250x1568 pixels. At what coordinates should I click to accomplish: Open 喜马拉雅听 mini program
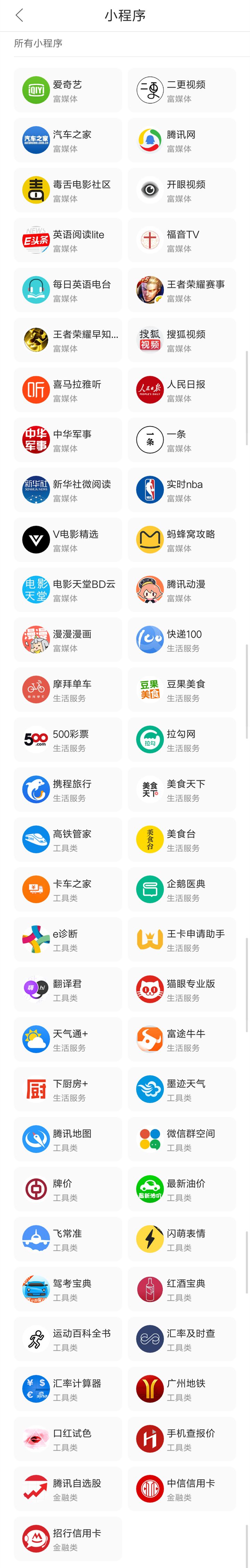coord(68,390)
